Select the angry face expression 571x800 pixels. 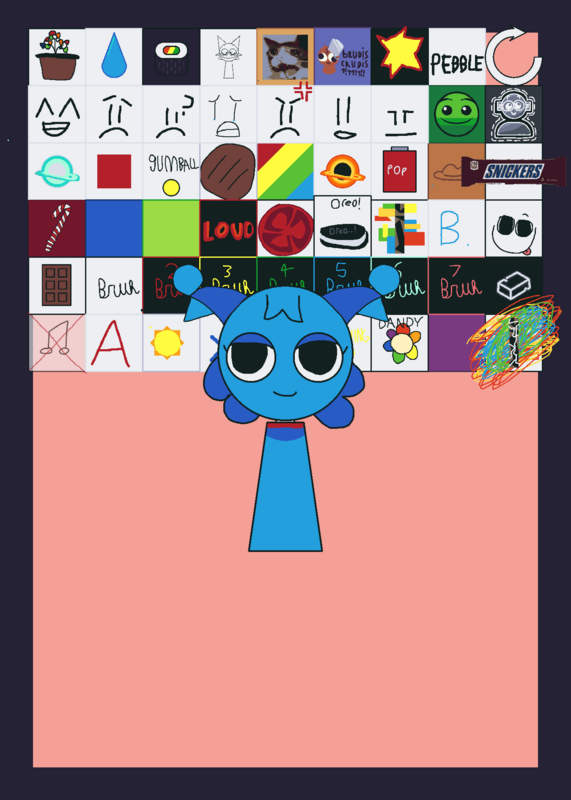pyautogui.click(x=285, y=114)
